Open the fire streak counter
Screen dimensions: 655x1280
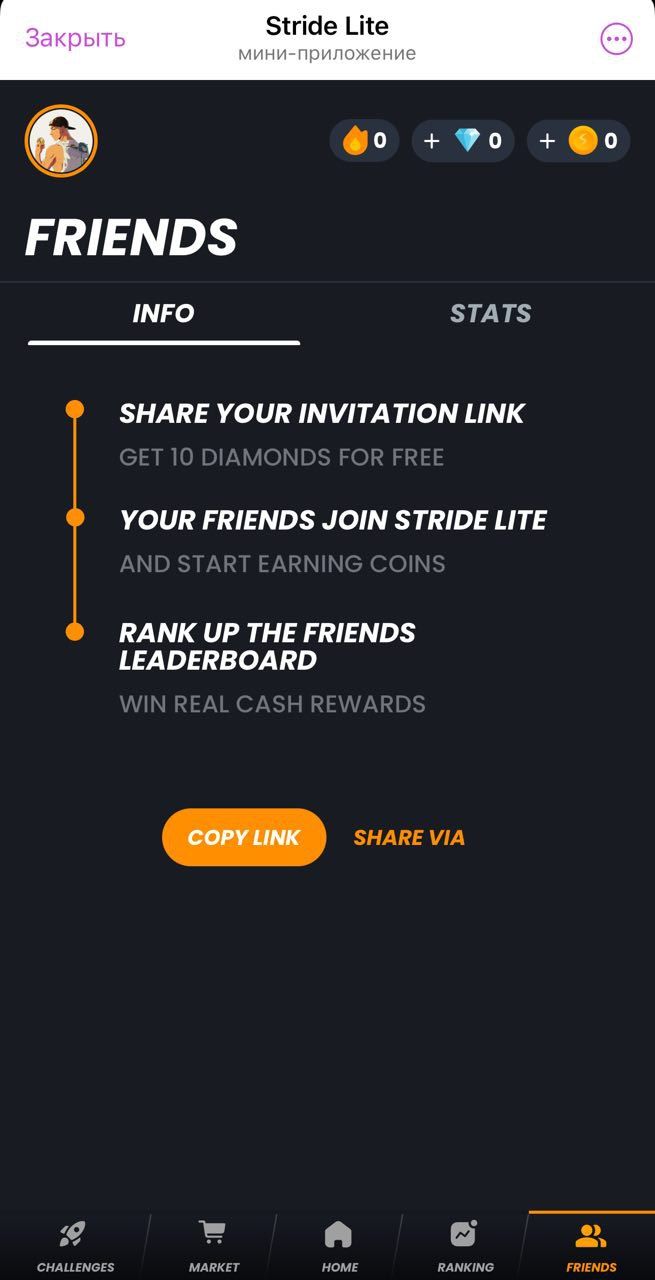tap(364, 141)
